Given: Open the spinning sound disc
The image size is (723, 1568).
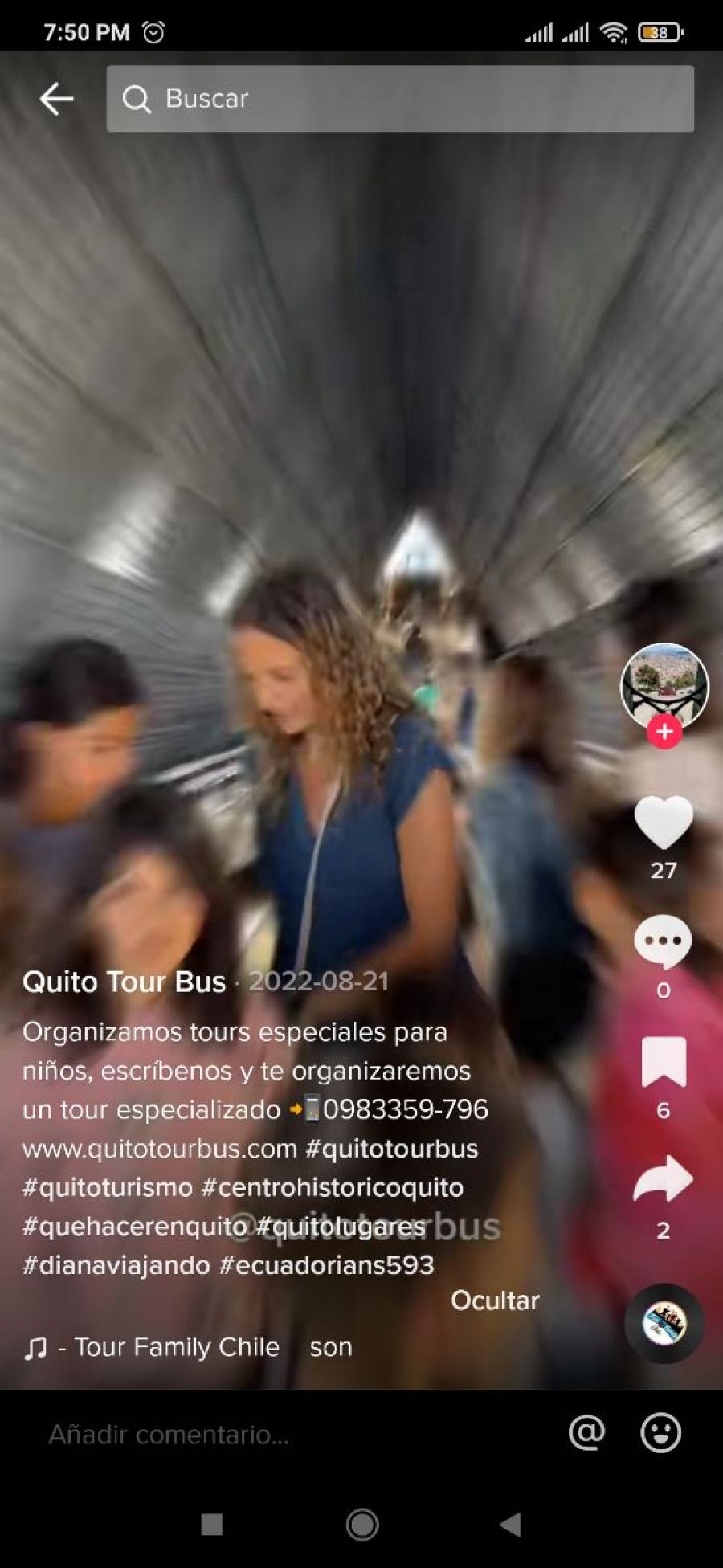Looking at the screenshot, I should [x=664, y=1323].
